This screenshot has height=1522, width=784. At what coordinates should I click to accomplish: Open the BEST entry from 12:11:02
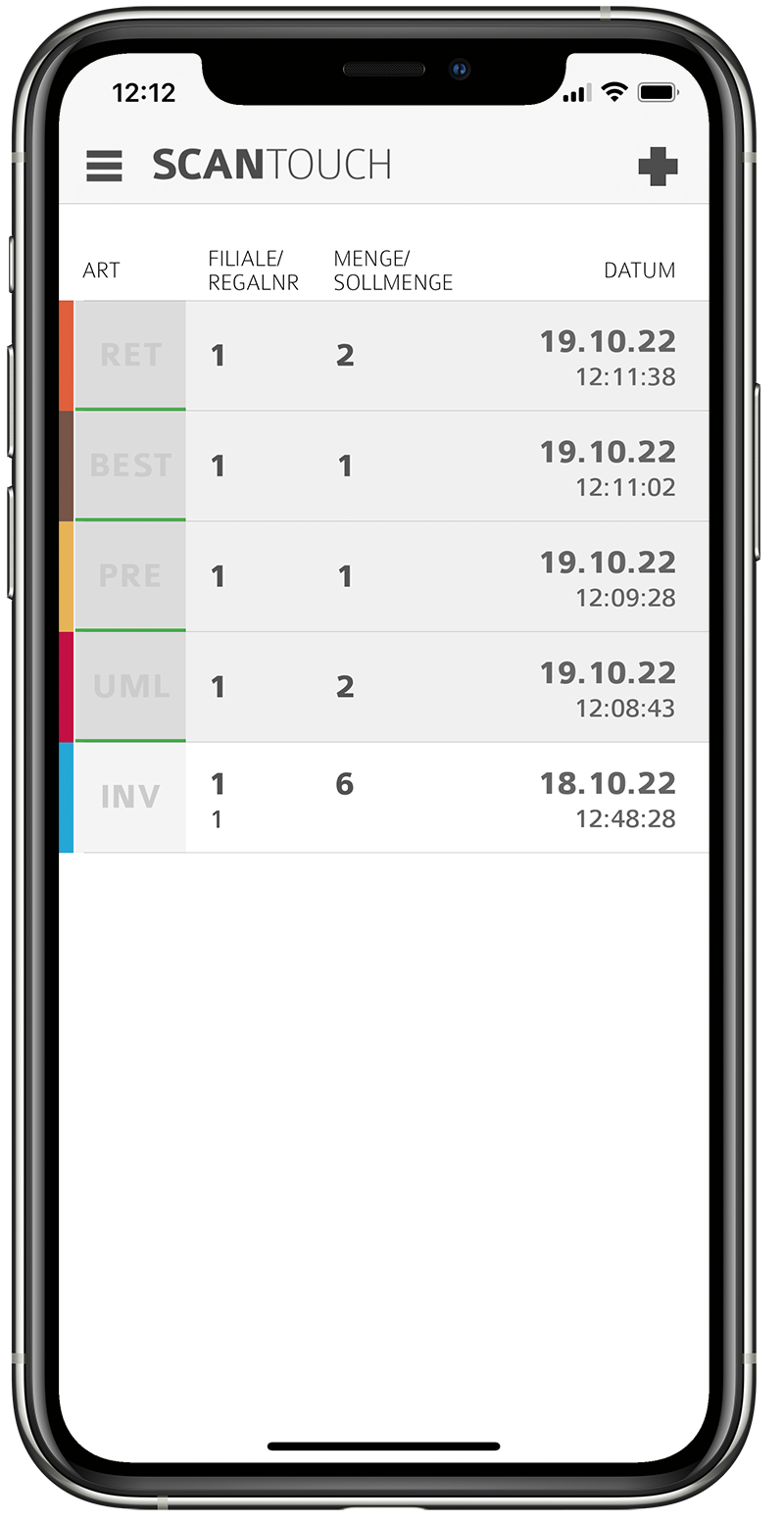coord(383,466)
